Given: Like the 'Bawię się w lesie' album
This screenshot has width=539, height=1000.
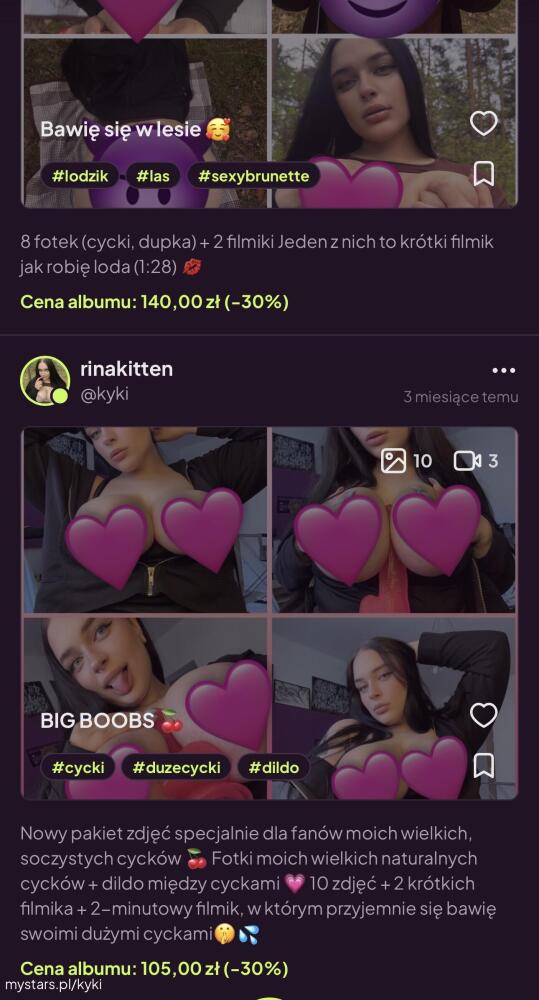Looking at the screenshot, I should coord(484,123).
